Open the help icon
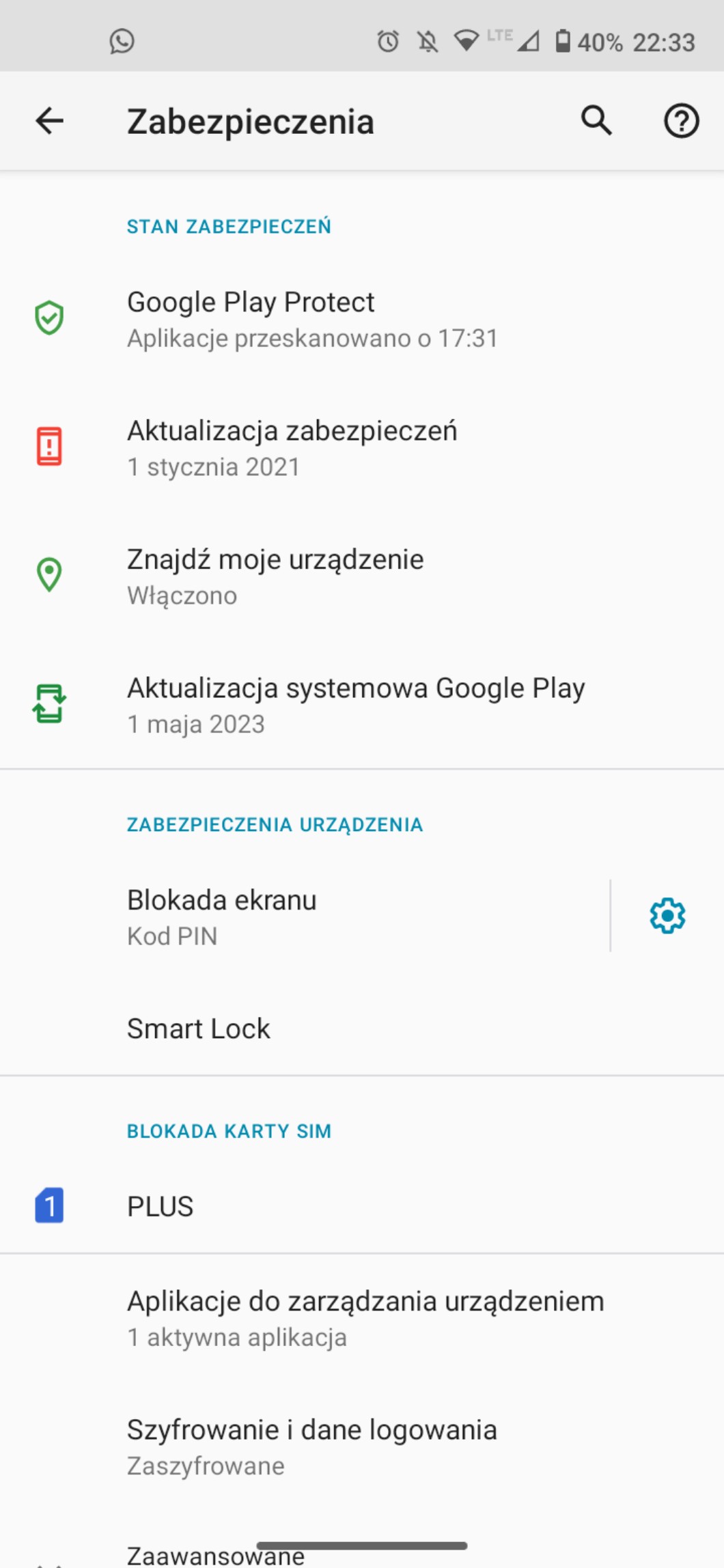The height and width of the screenshot is (1568, 724). click(x=681, y=122)
